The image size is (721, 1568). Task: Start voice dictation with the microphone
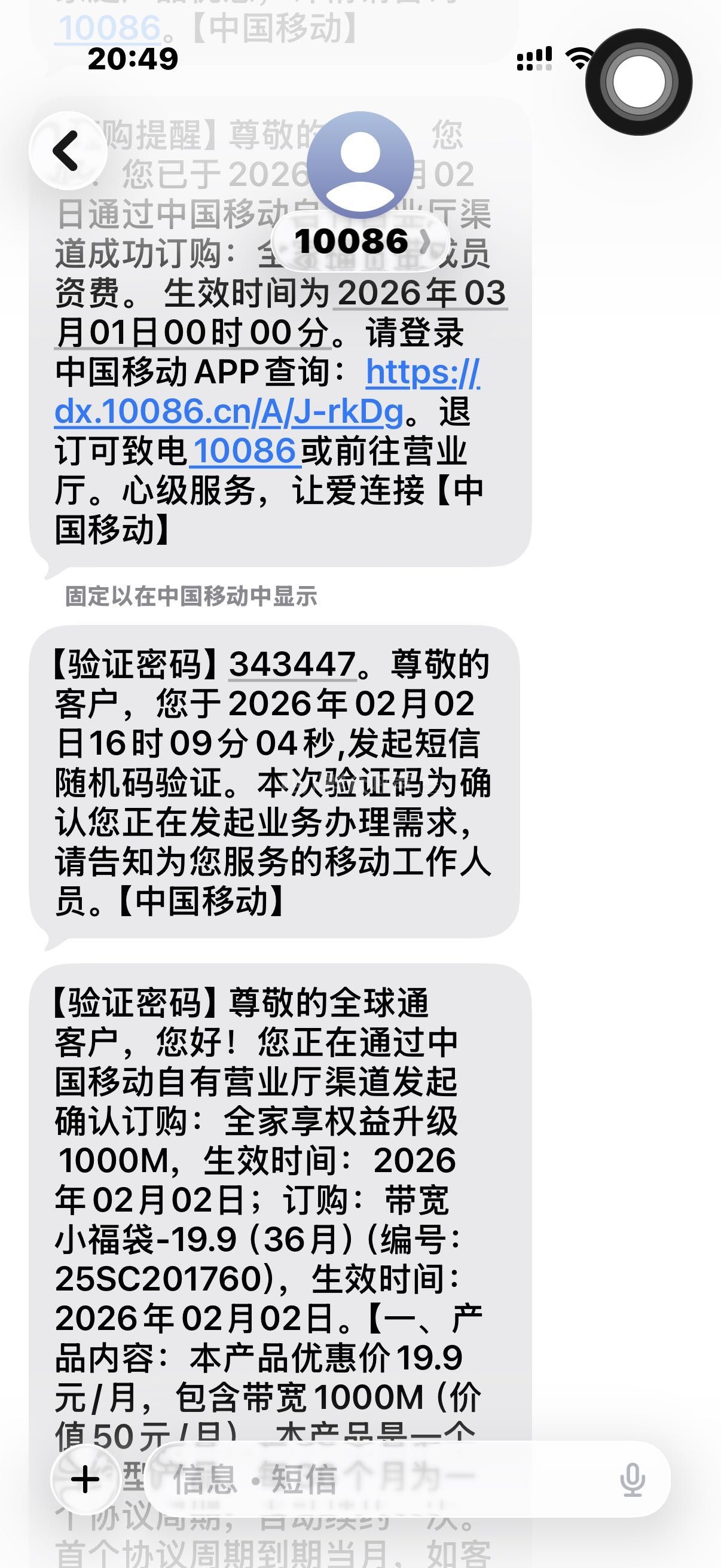632,1479
